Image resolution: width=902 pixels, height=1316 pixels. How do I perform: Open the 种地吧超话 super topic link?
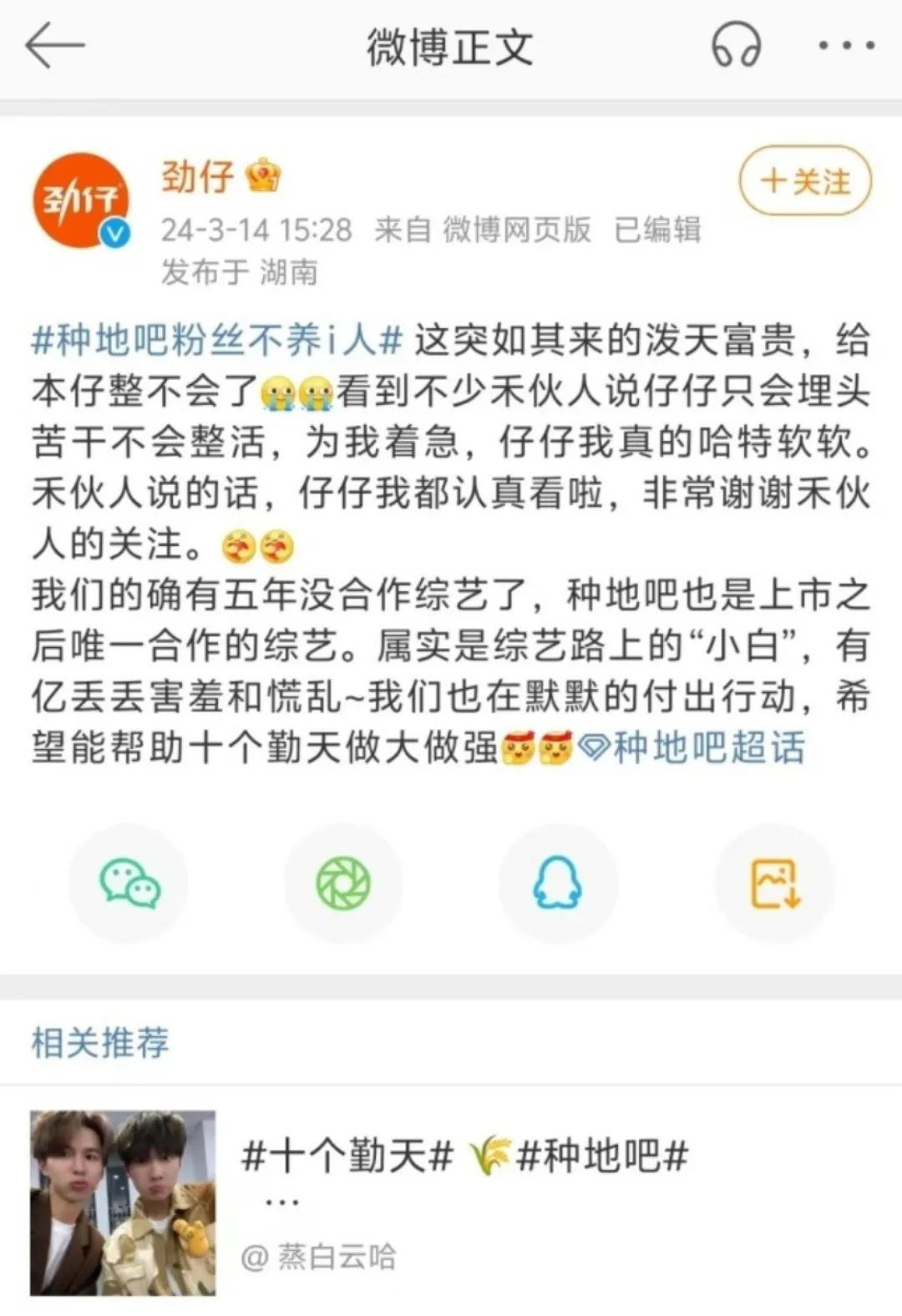click(x=693, y=747)
